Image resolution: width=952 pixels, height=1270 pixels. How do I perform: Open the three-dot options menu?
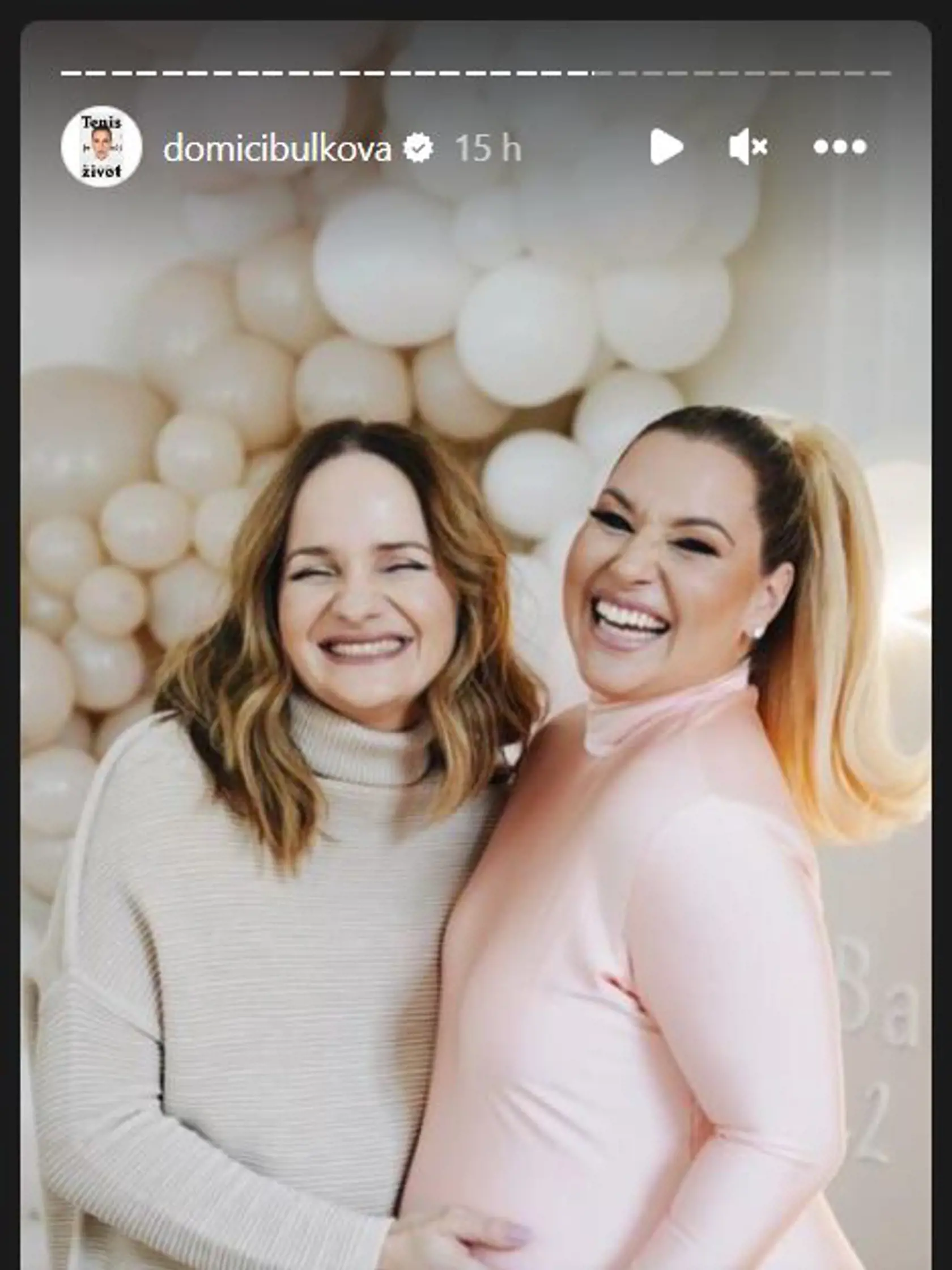click(x=840, y=147)
